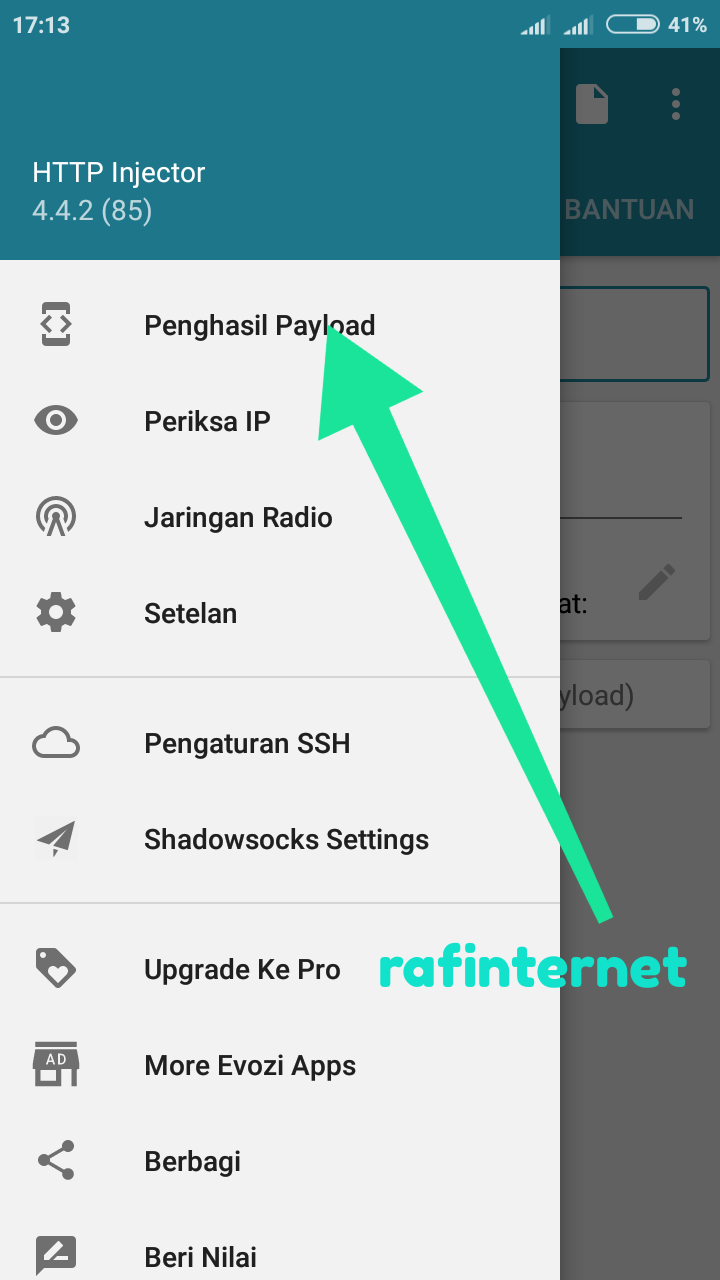Choose Upgrade Ke Pro

242,968
